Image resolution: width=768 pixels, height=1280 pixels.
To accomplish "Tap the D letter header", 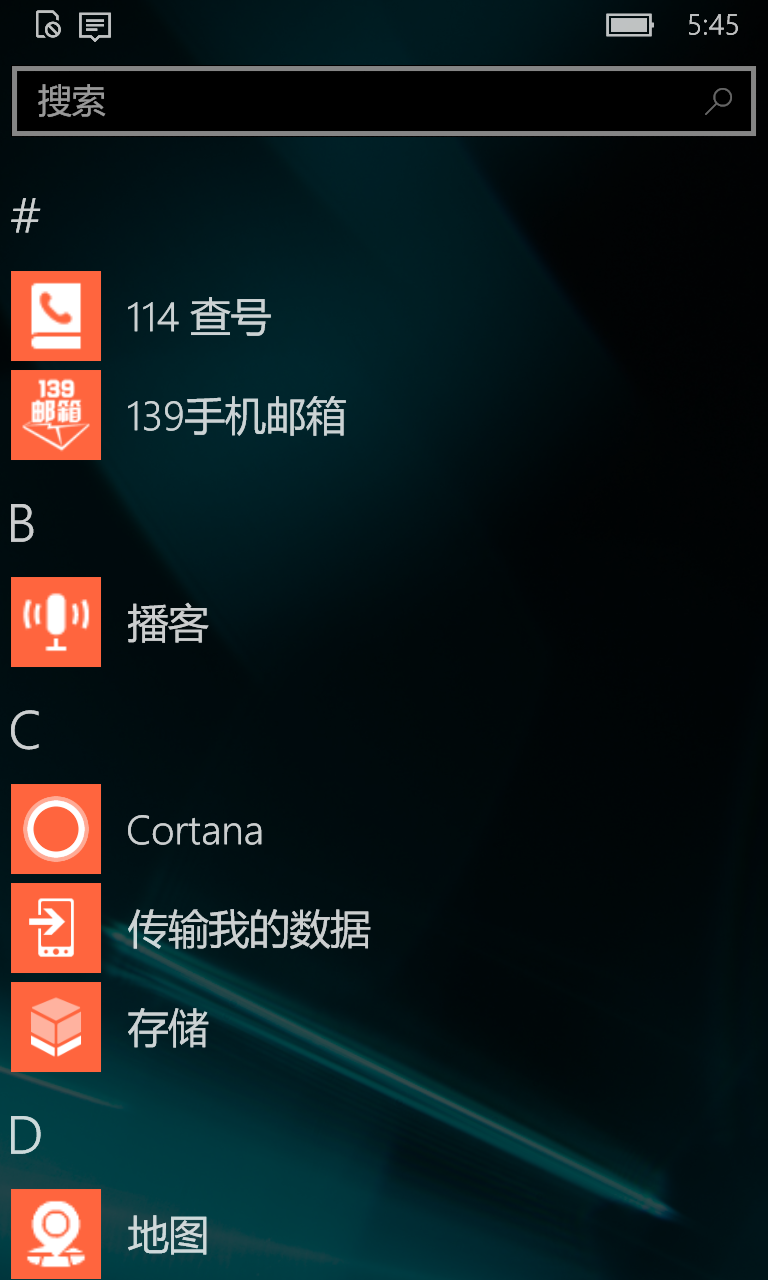I will [x=25, y=1135].
